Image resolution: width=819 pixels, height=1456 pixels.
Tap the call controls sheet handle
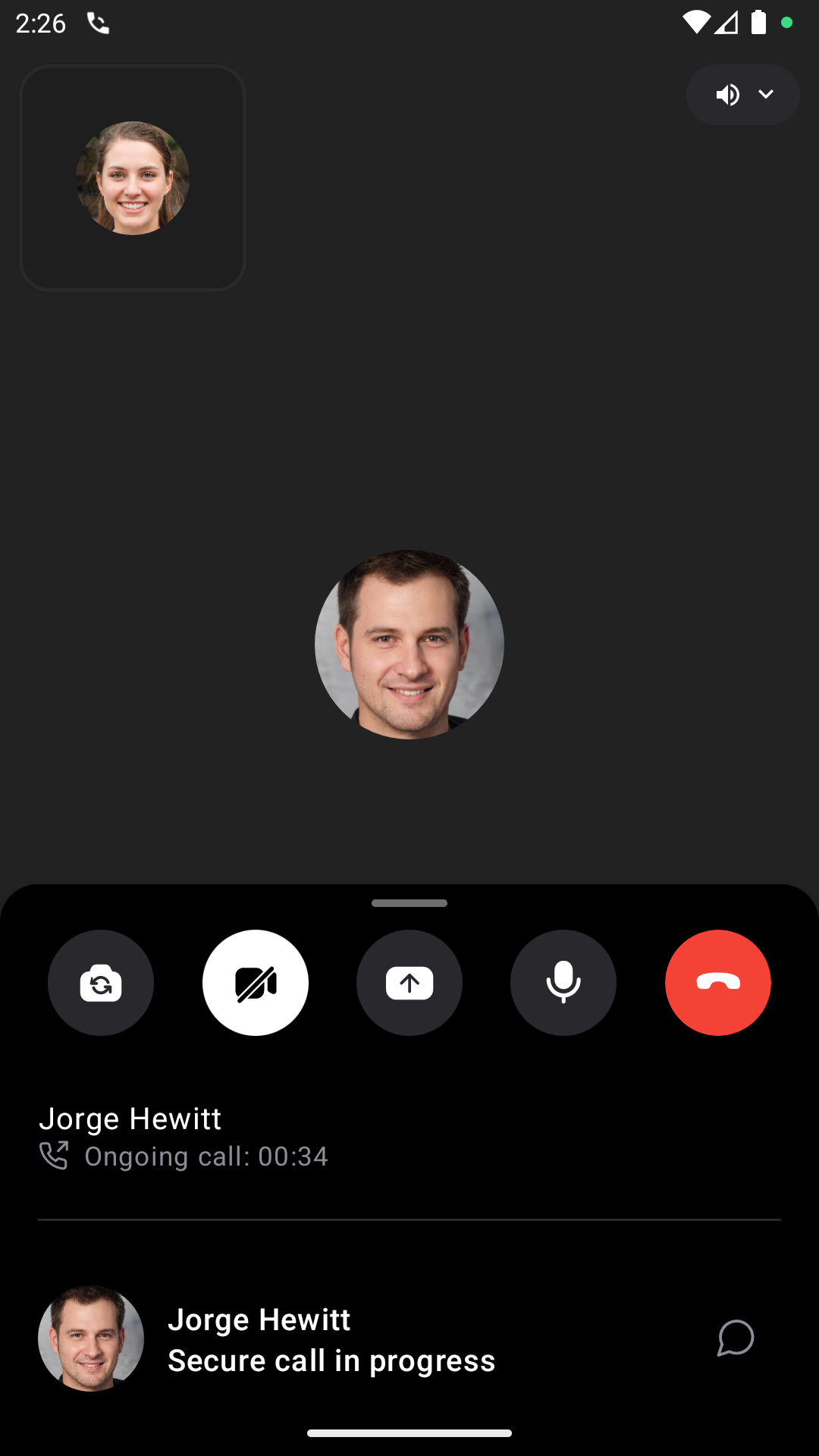point(409,903)
